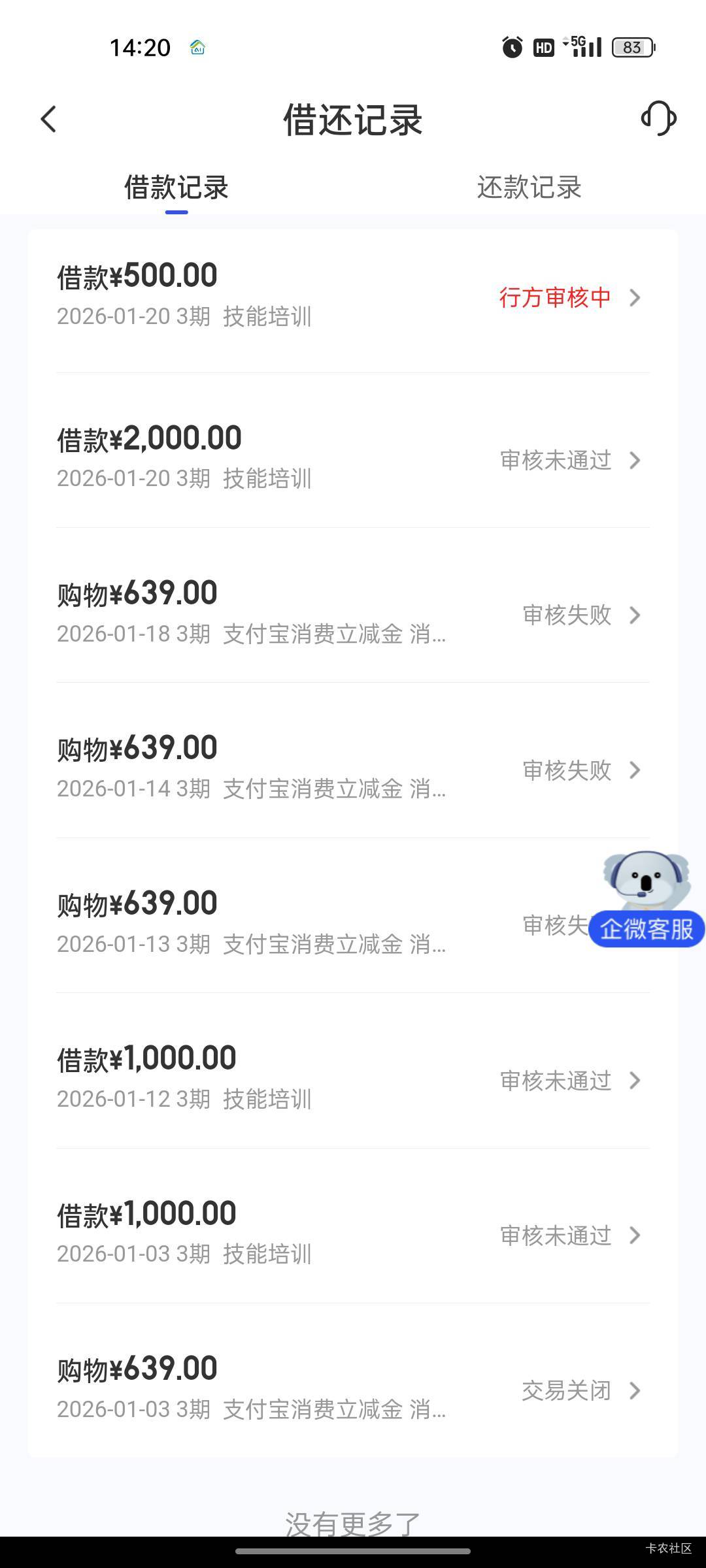The image size is (706, 1568).
Task: Select the 借款记录 tab
Action: pyautogui.click(x=176, y=188)
